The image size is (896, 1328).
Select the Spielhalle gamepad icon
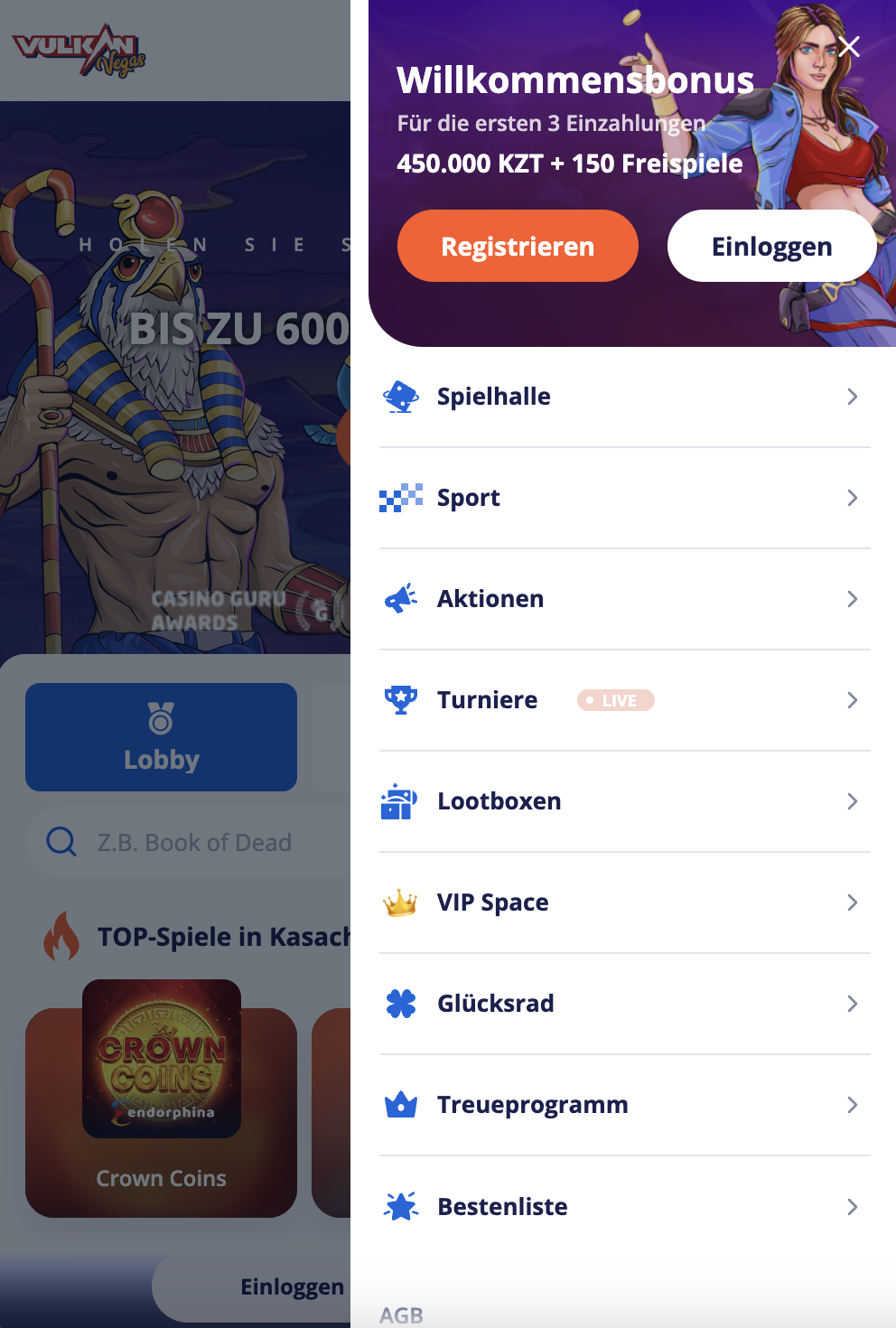[401, 396]
